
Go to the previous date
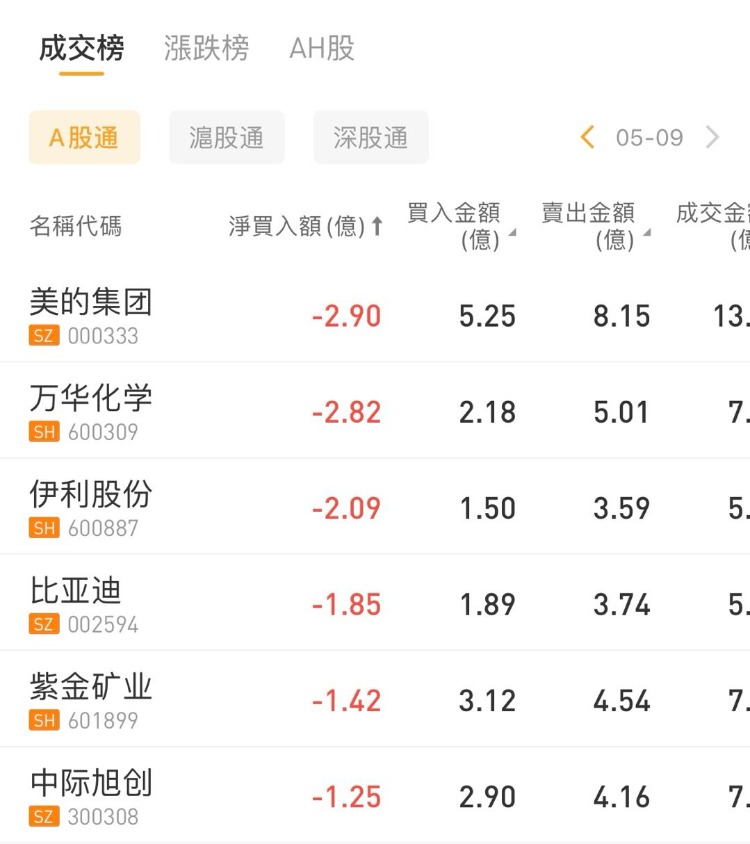coord(588,137)
